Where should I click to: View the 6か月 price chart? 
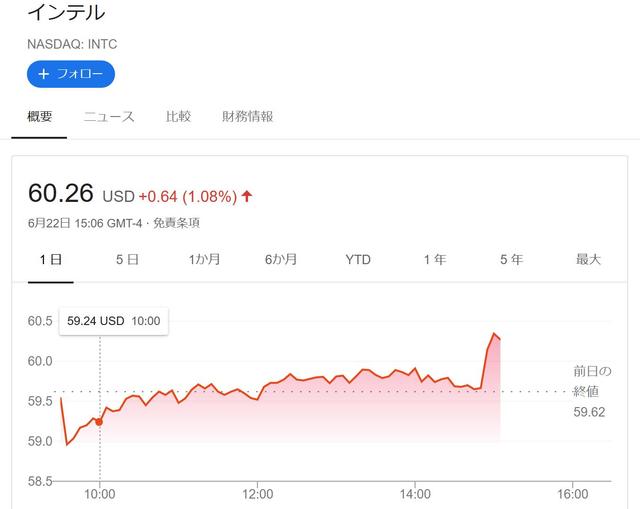pos(281,260)
